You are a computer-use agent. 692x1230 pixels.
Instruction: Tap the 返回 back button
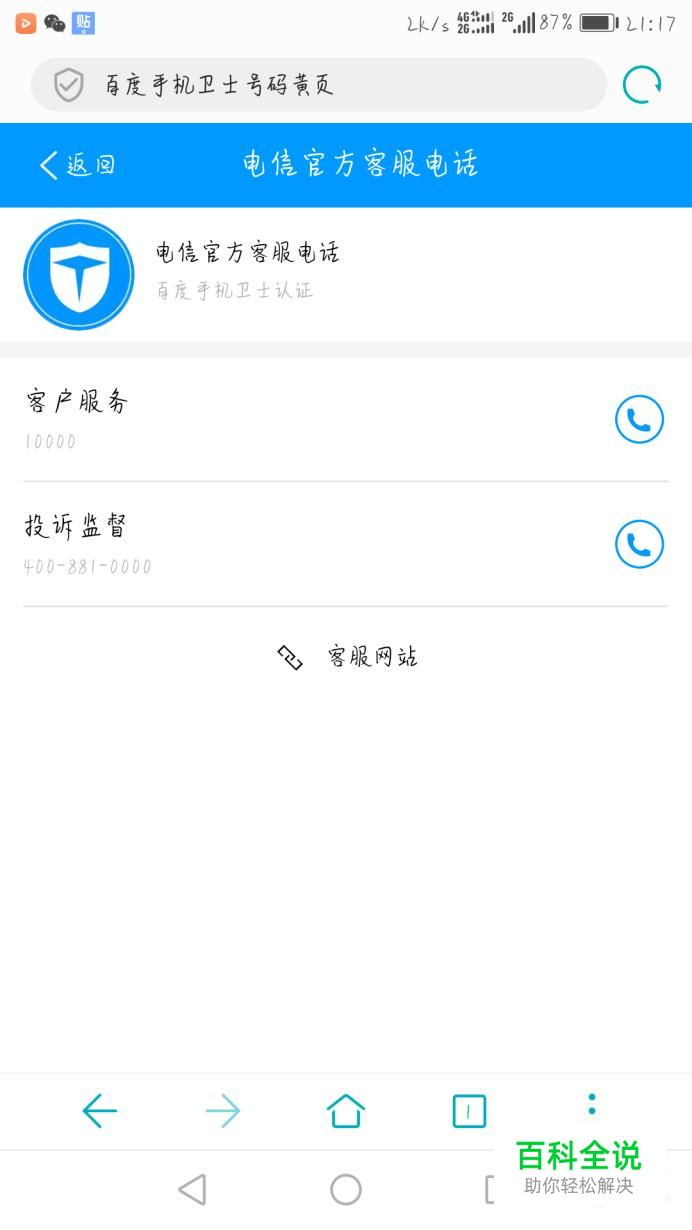77,165
